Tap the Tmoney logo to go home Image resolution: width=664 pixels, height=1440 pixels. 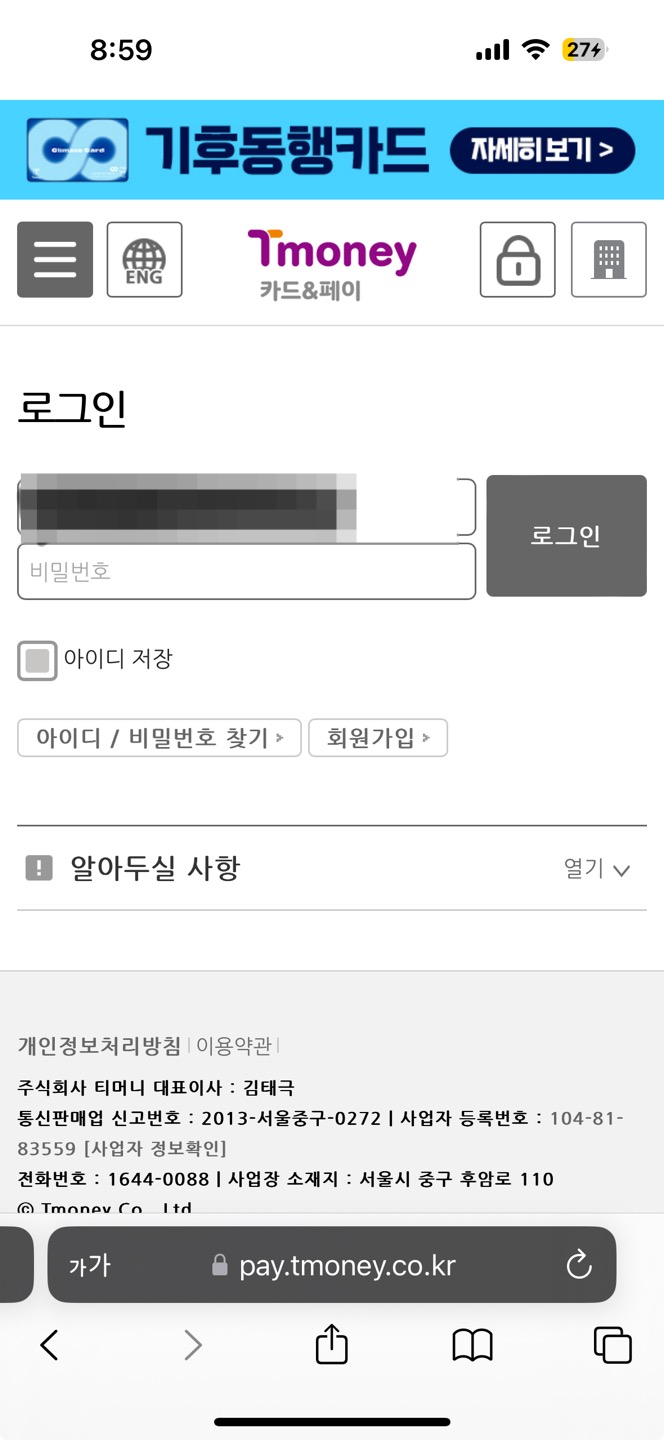coord(332,262)
